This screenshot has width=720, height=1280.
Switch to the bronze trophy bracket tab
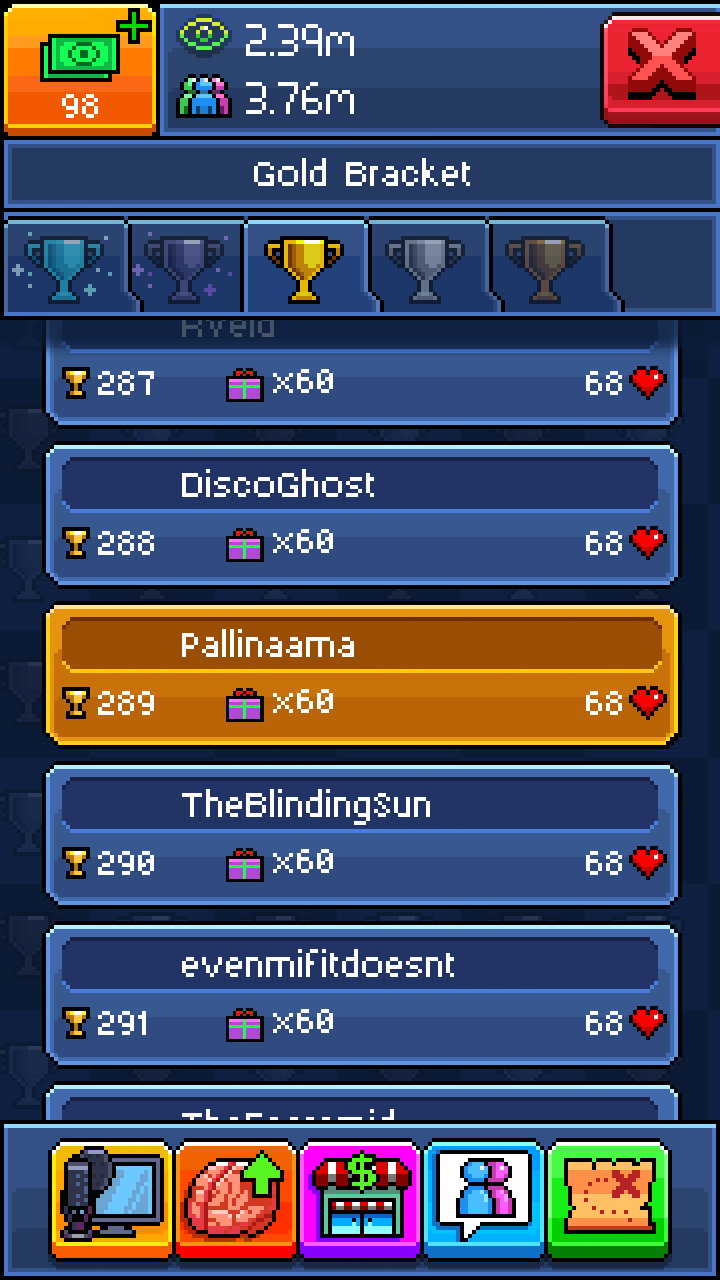pyautogui.click(x=545, y=267)
